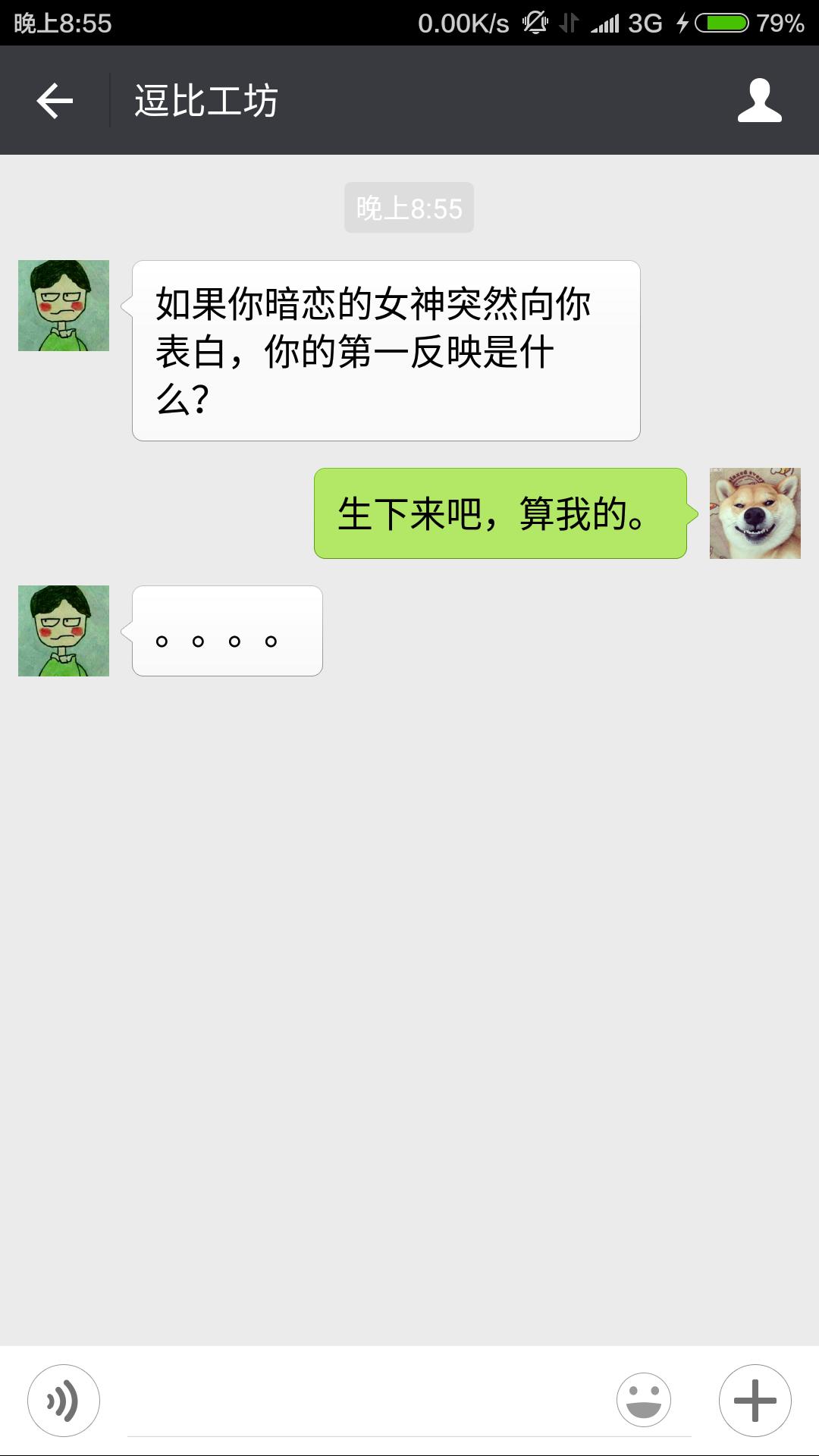
Task: Open the emoji picker
Action: tap(644, 1401)
